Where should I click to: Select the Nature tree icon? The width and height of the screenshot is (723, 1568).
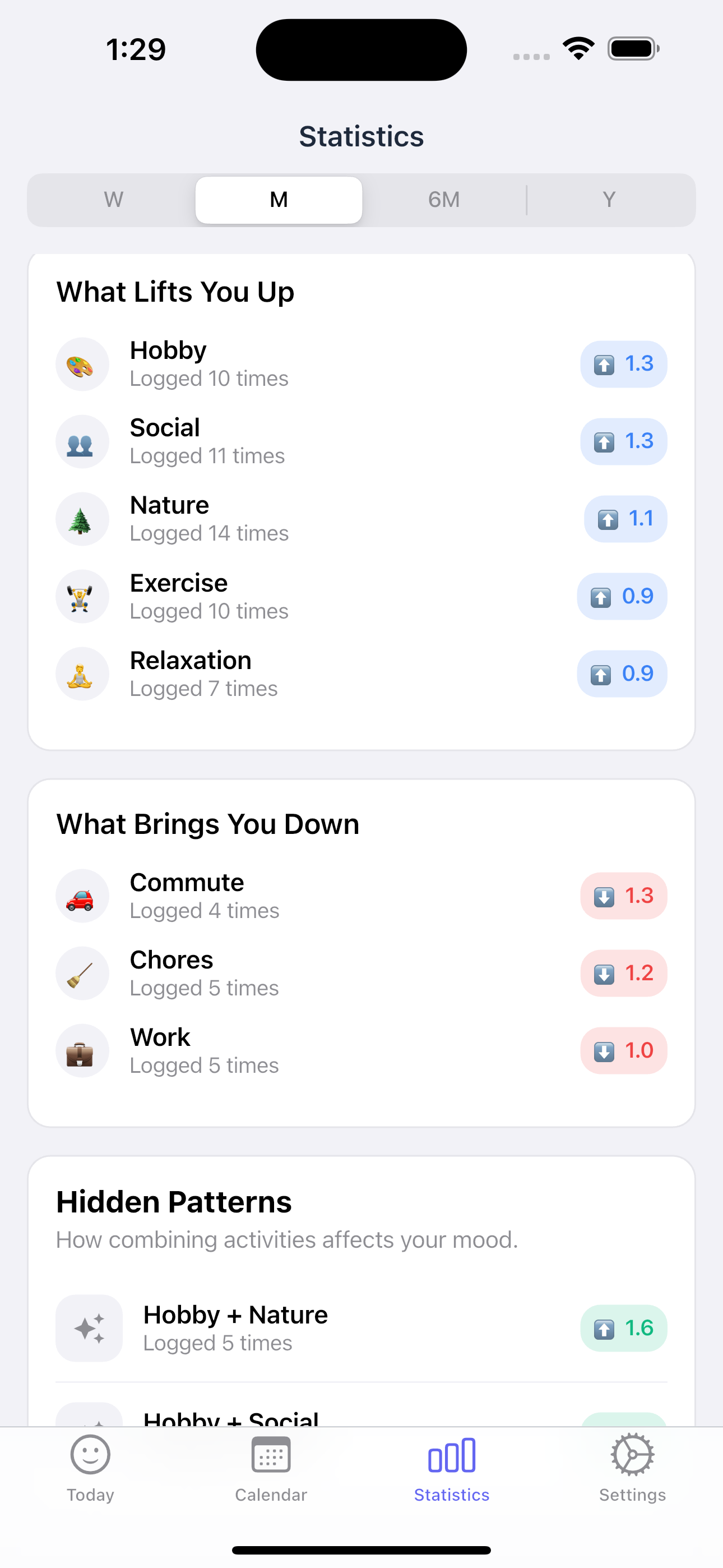tap(82, 519)
